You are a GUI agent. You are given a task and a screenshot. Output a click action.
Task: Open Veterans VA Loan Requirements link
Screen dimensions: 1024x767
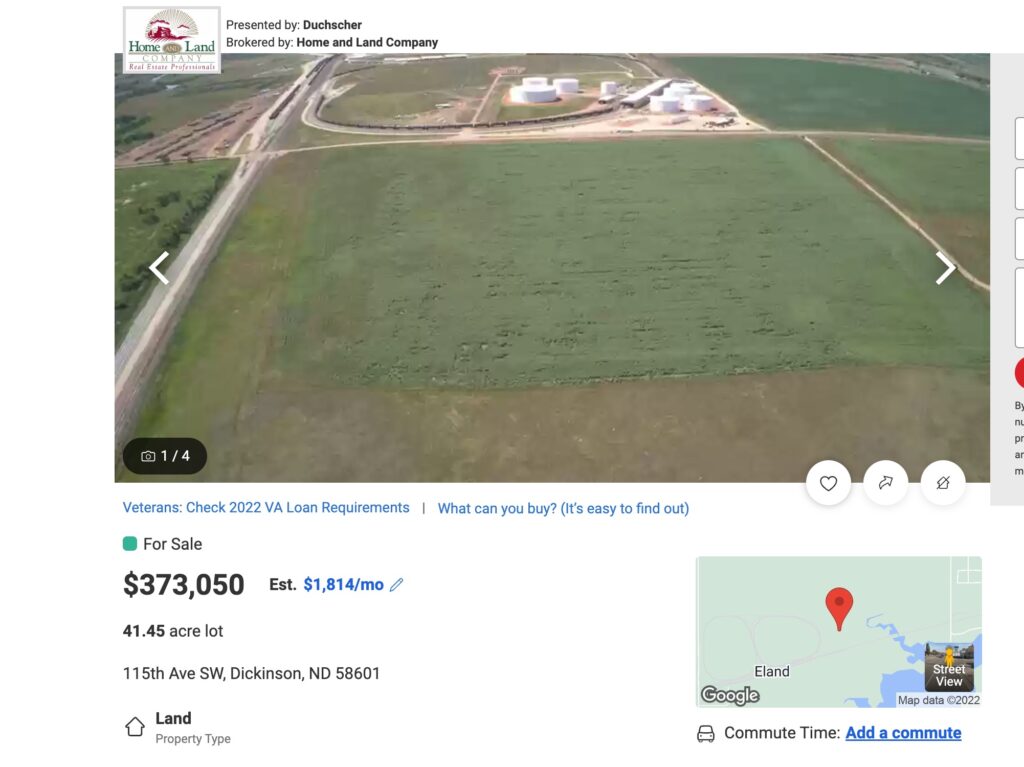tap(266, 508)
